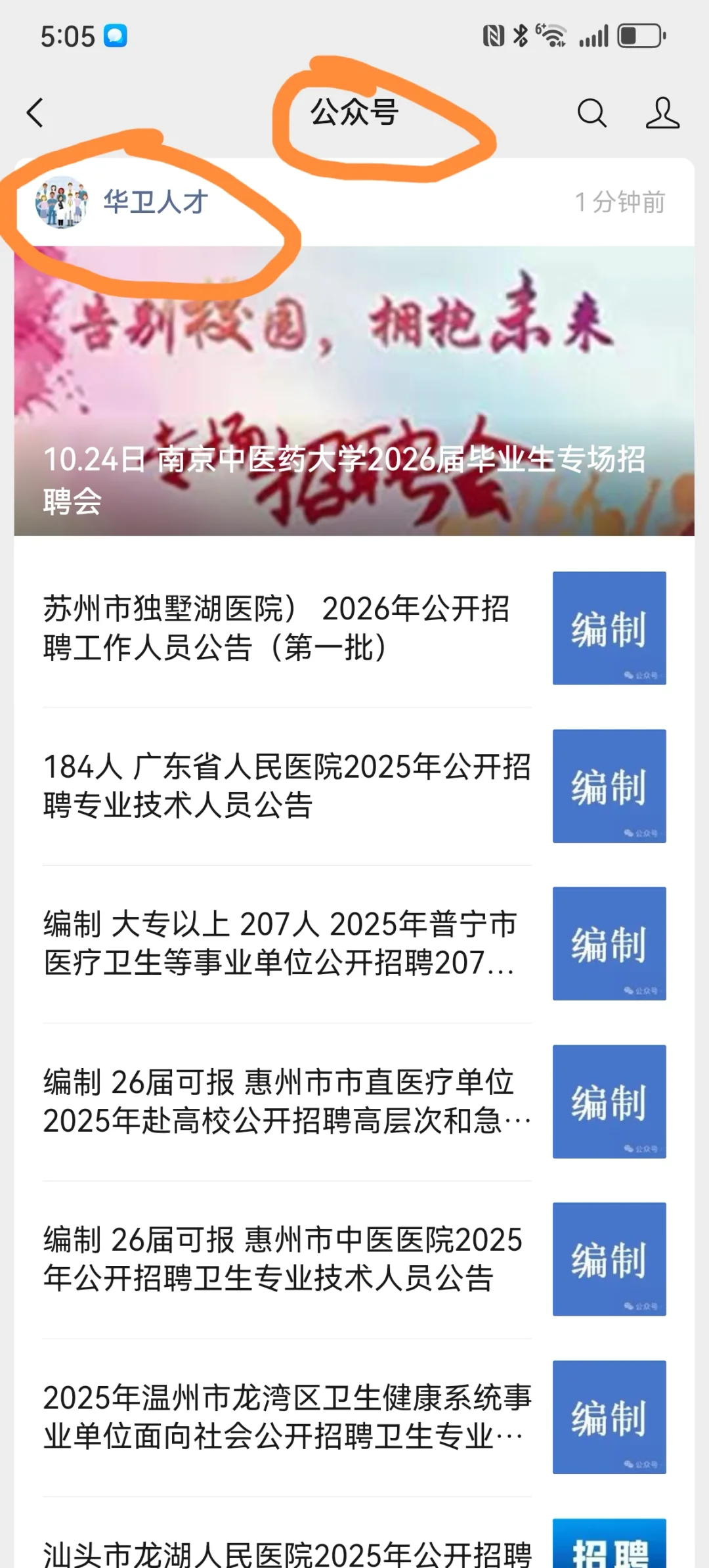
Task: Go back from the 公众号 page
Action: [35, 113]
